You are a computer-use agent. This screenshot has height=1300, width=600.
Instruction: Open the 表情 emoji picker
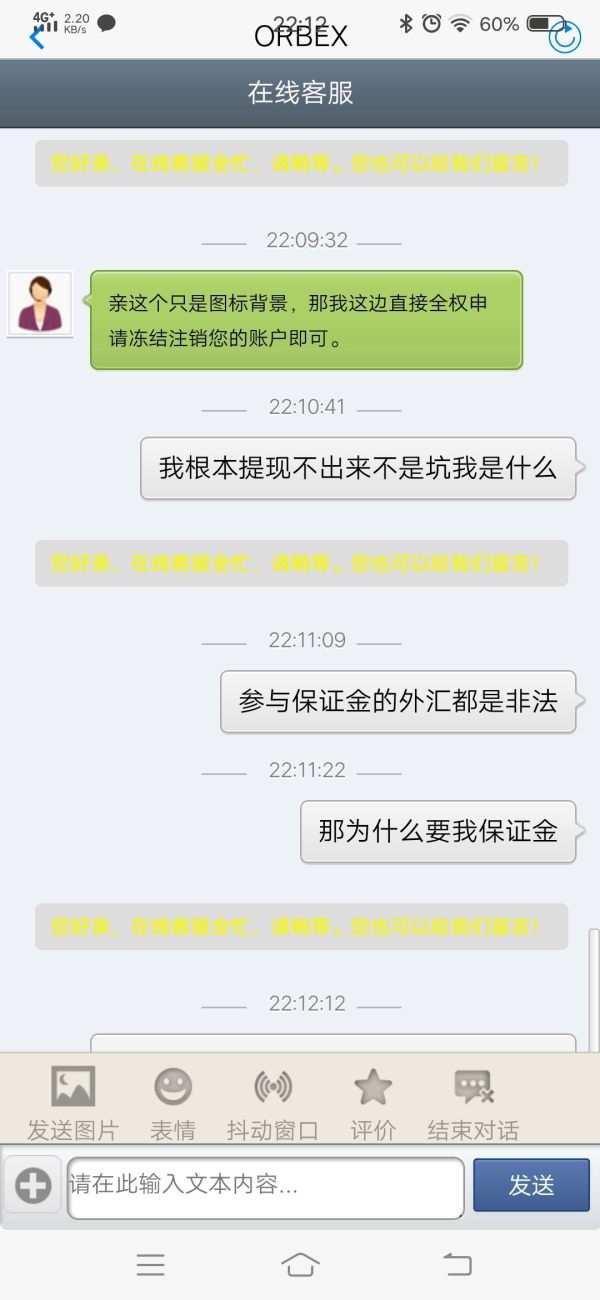point(173,1102)
